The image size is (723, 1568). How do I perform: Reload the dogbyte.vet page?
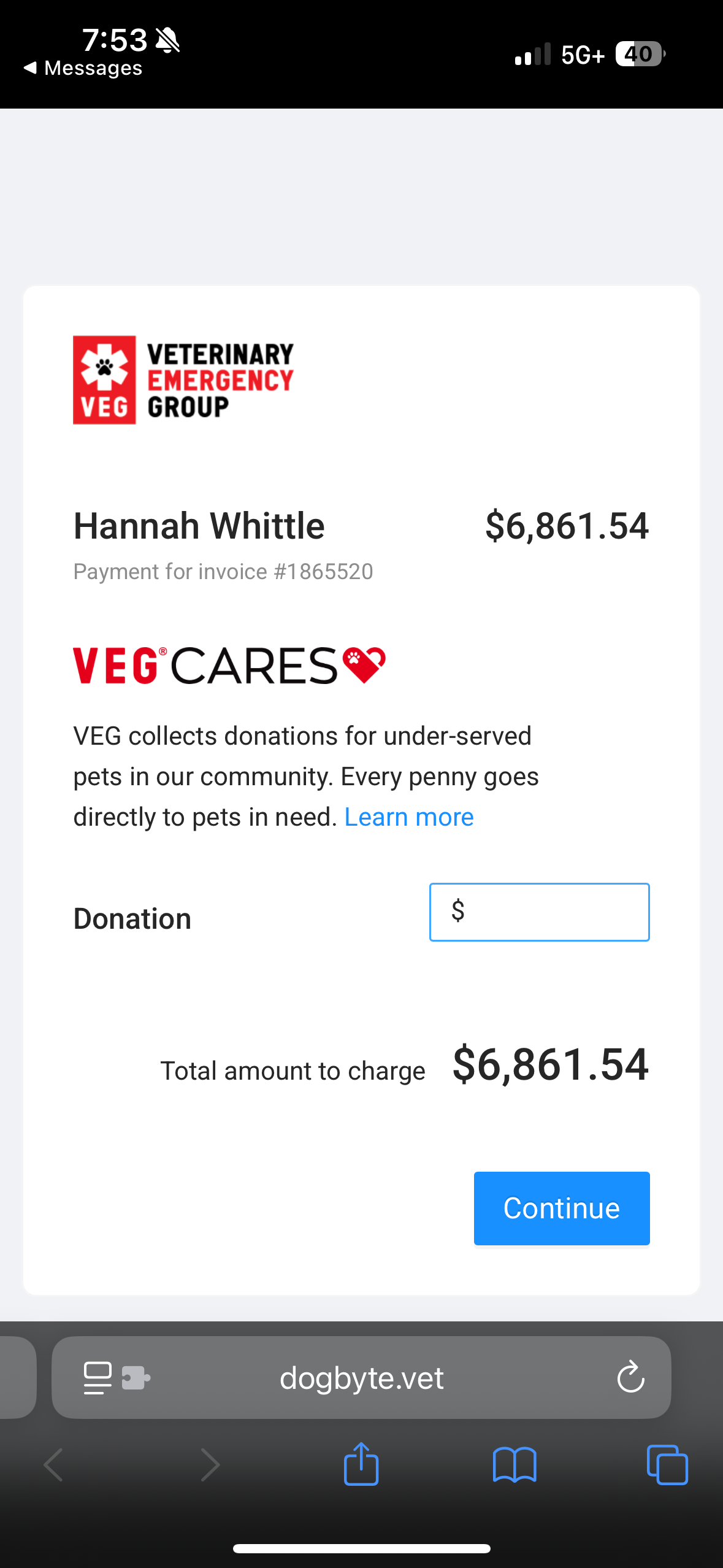point(630,1378)
